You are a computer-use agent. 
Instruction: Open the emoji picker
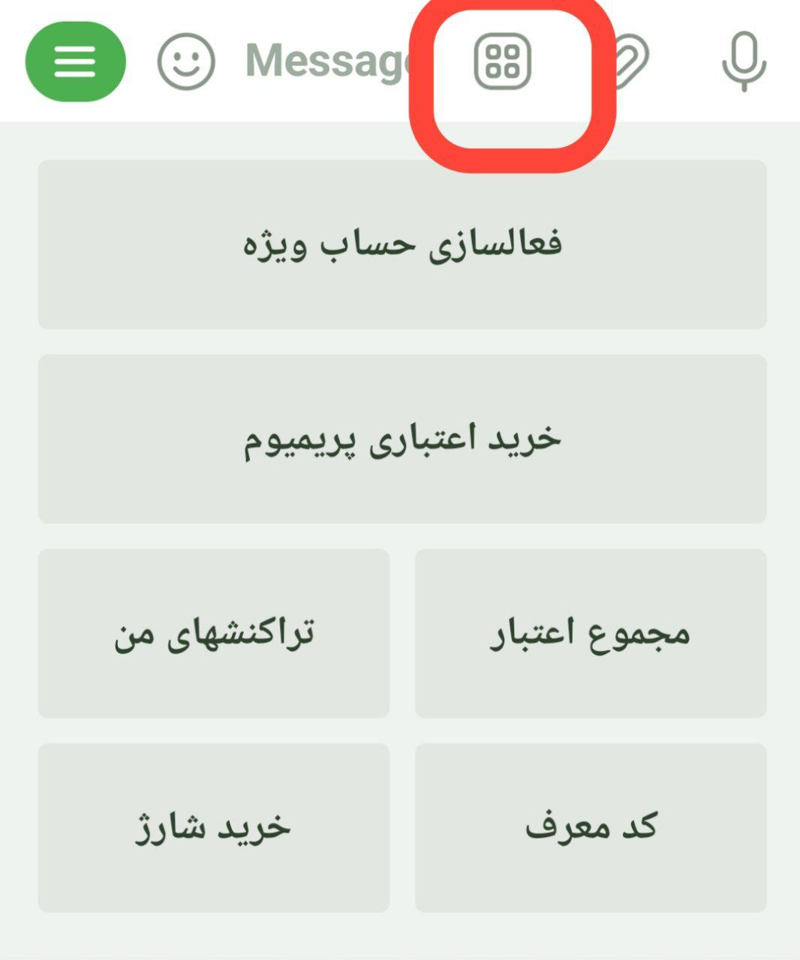tap(186, 62)
